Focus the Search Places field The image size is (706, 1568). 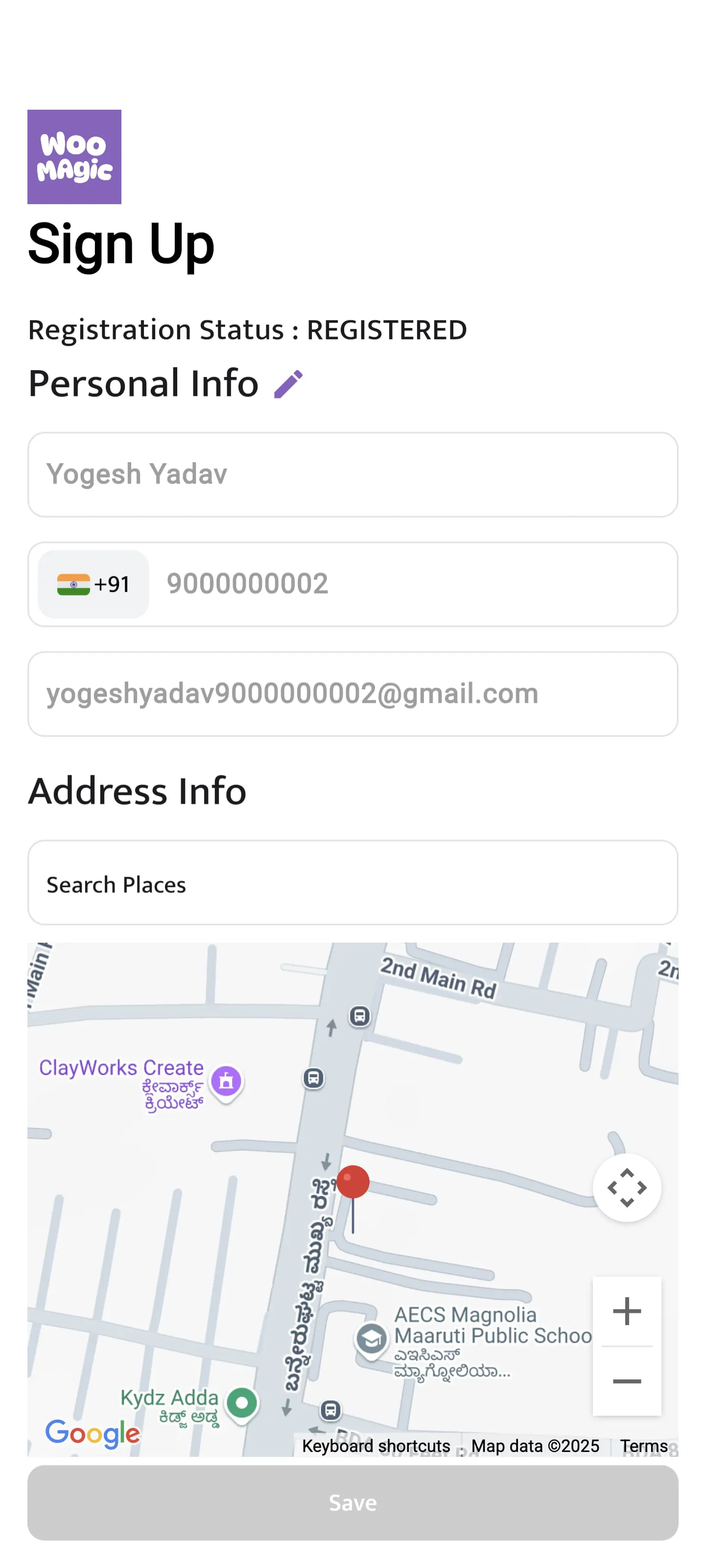click(353, 883)
